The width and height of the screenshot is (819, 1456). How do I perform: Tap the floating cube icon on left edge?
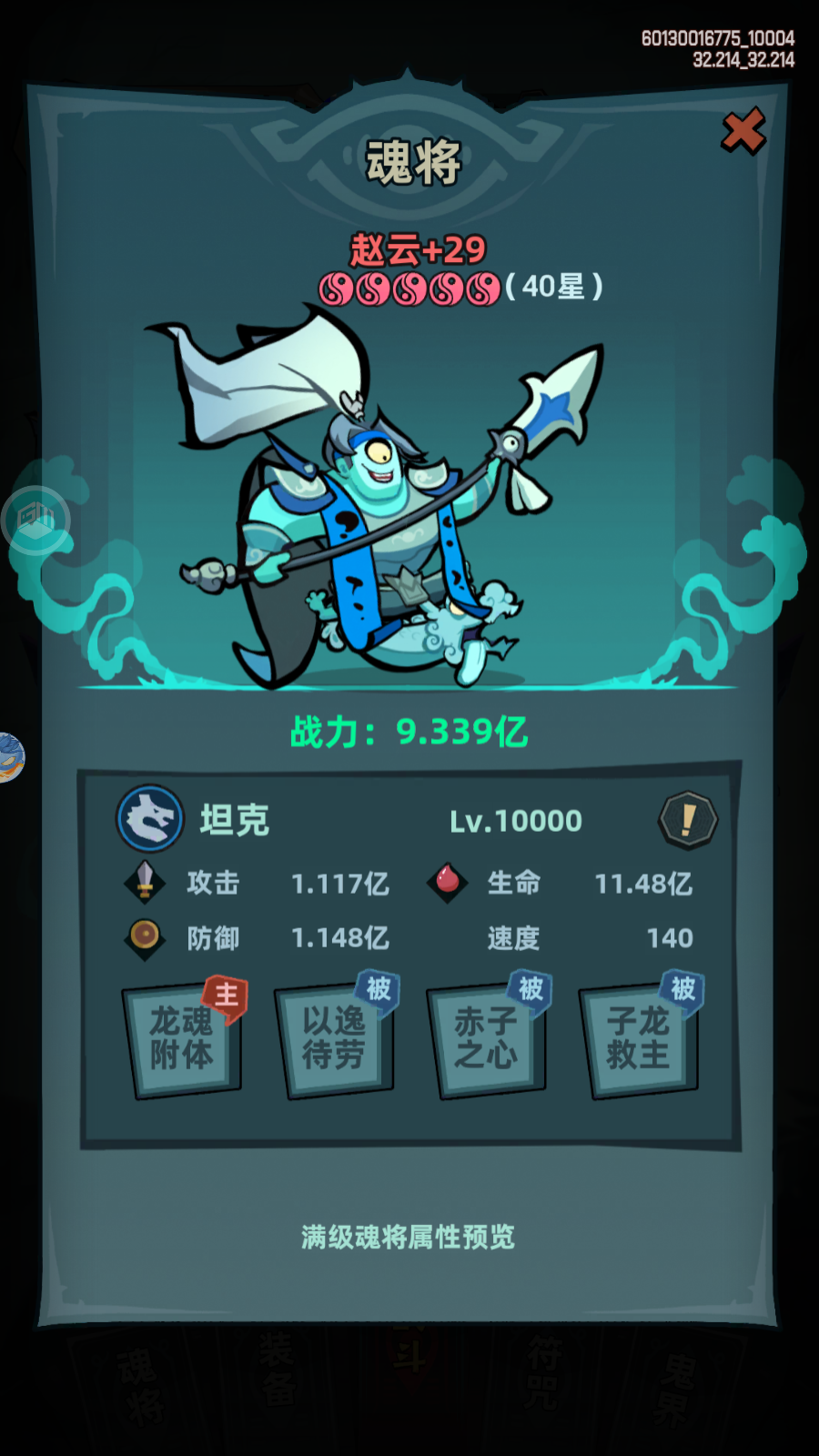(x=36, y=521)
